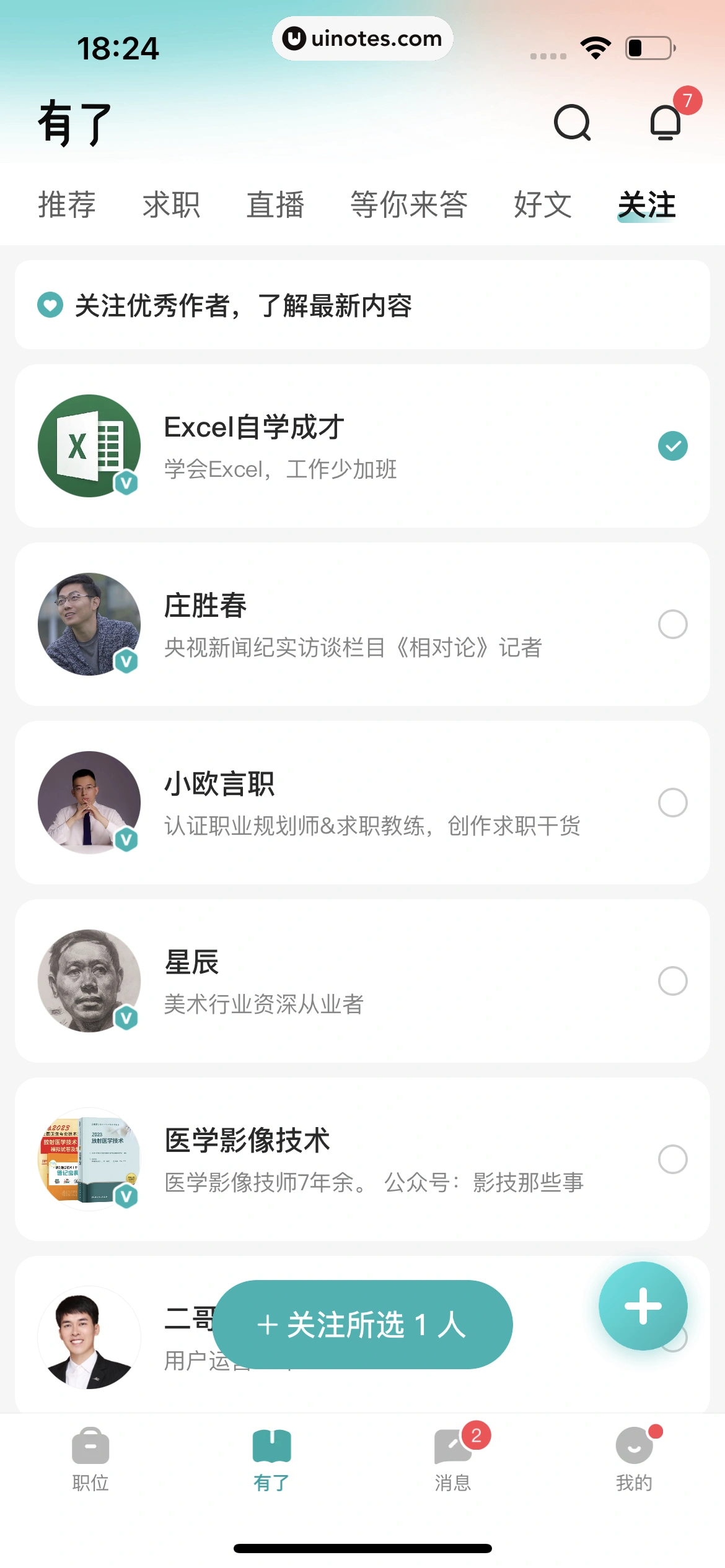Open 小欧言职's profile avatar
725x1568 pixels.
90,802
